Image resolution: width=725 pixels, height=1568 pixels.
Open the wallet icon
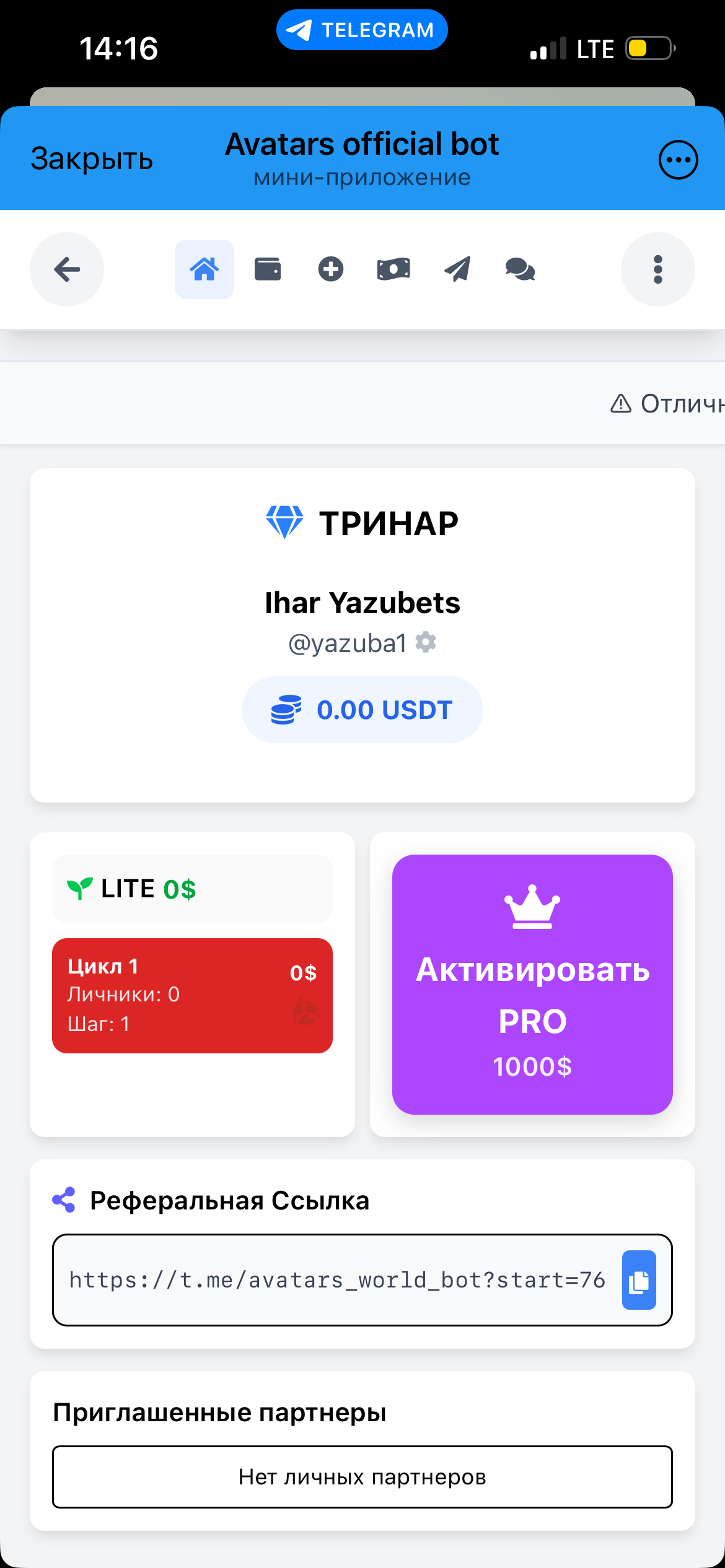click(x=268, y=269)
